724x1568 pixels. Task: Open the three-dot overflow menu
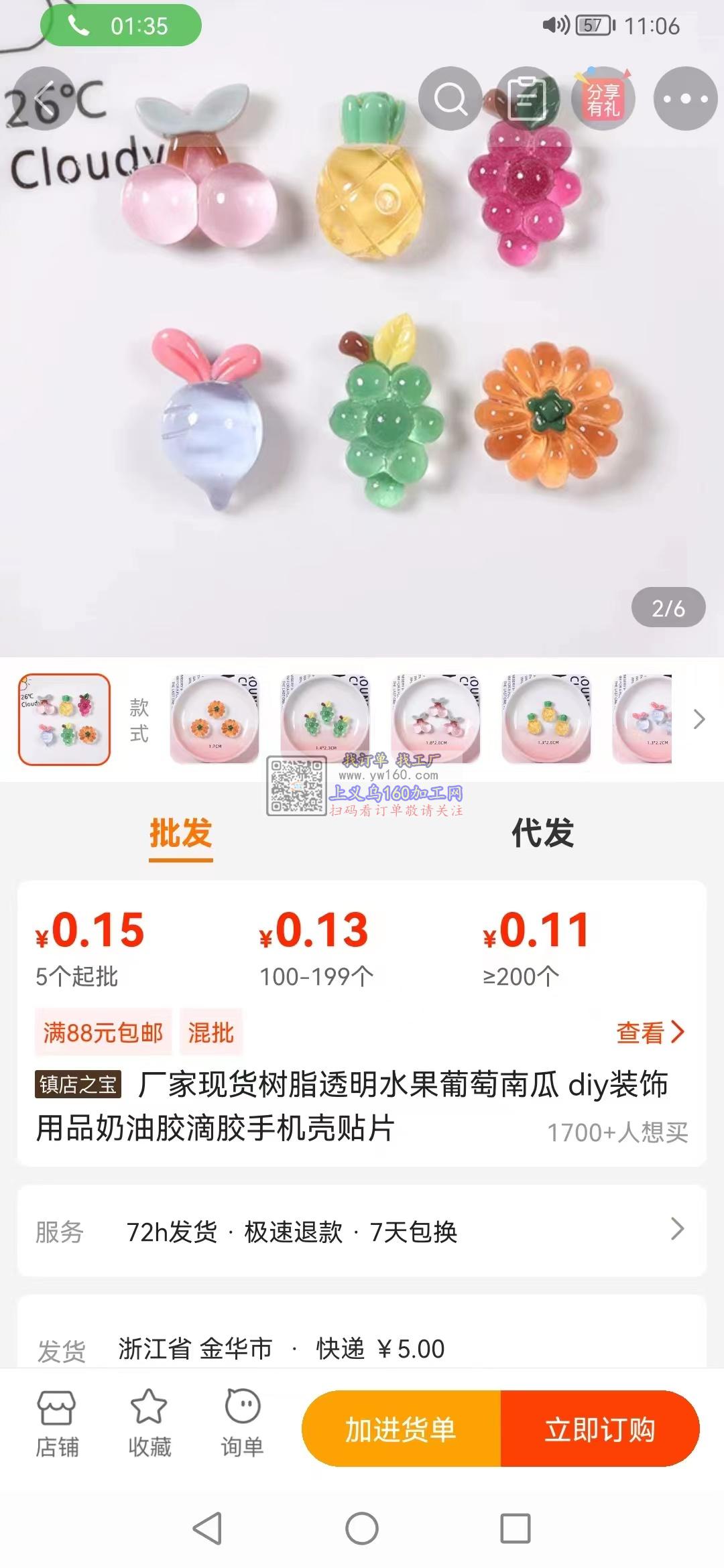coord(685,99)
